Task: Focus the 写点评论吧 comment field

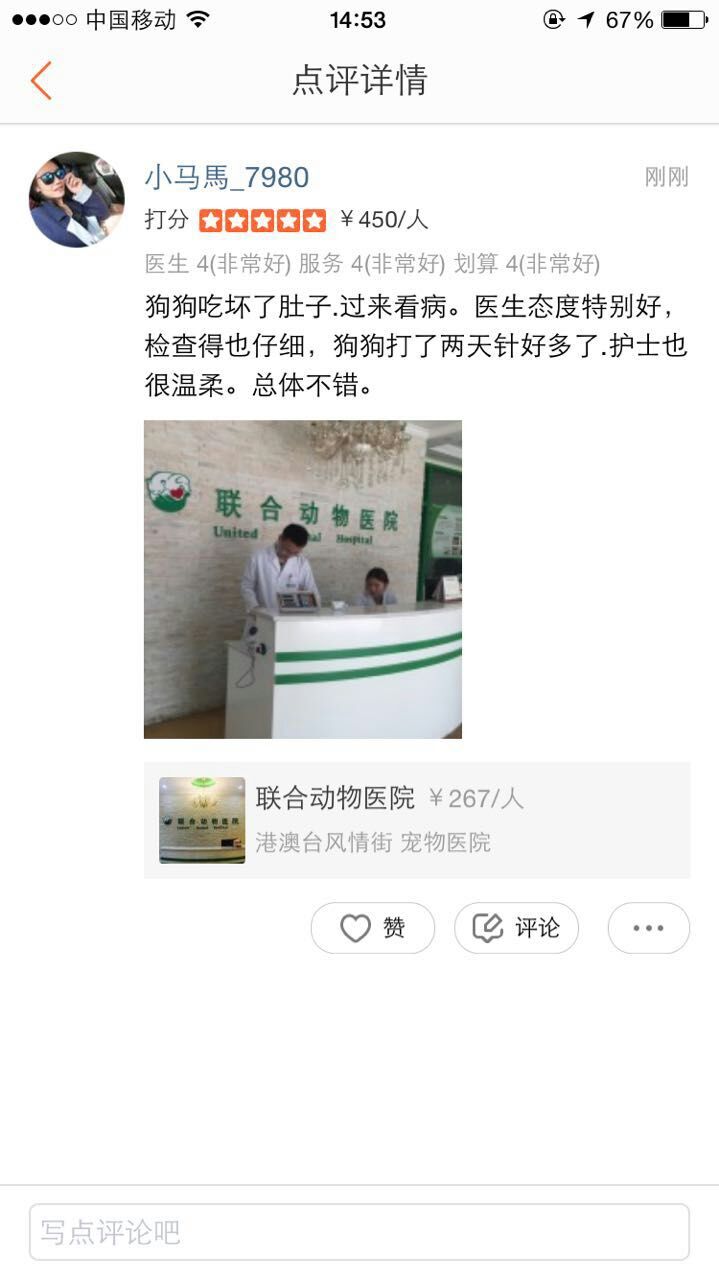Action: (359, 1232)
